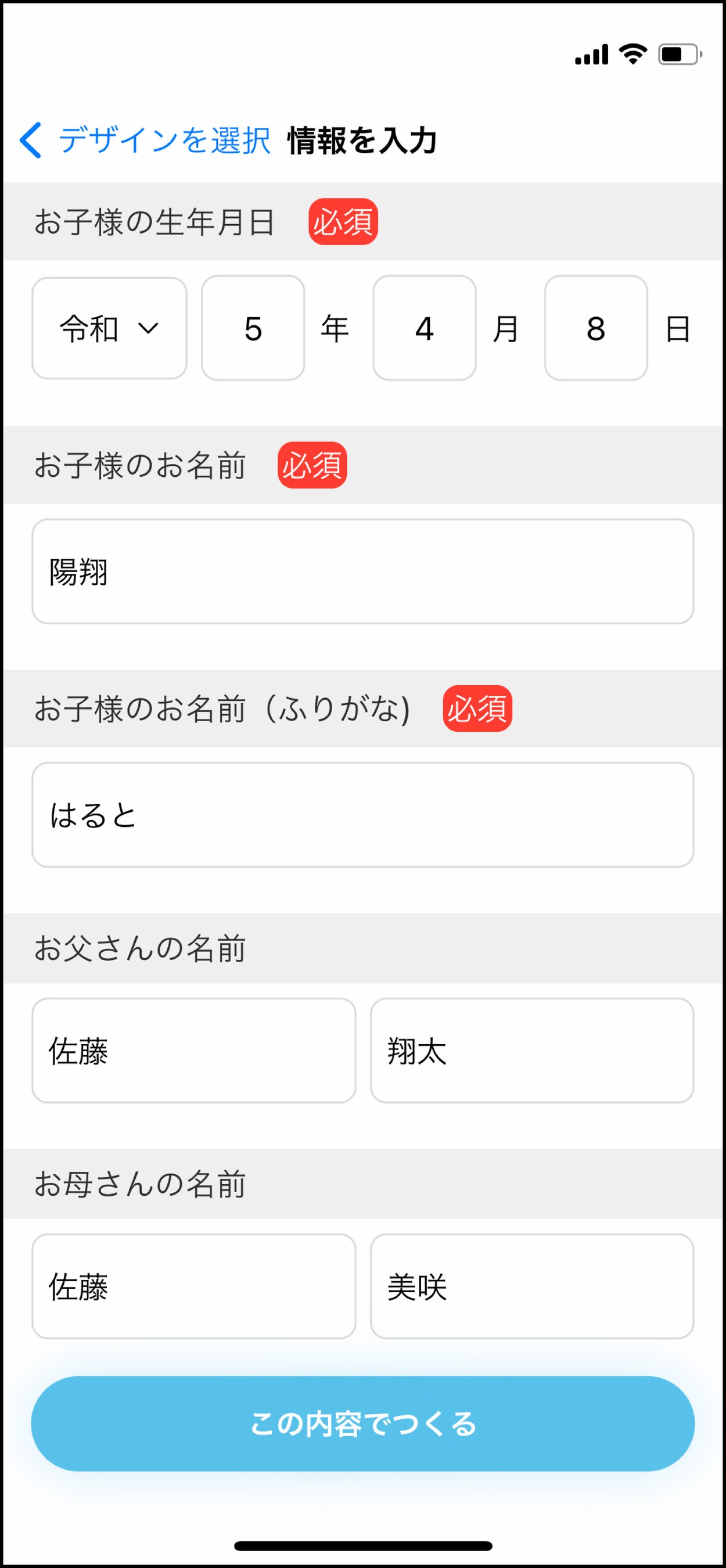Edit the child's name field 陽翔
Screen dimensions: 726x1568
point(362,571)
